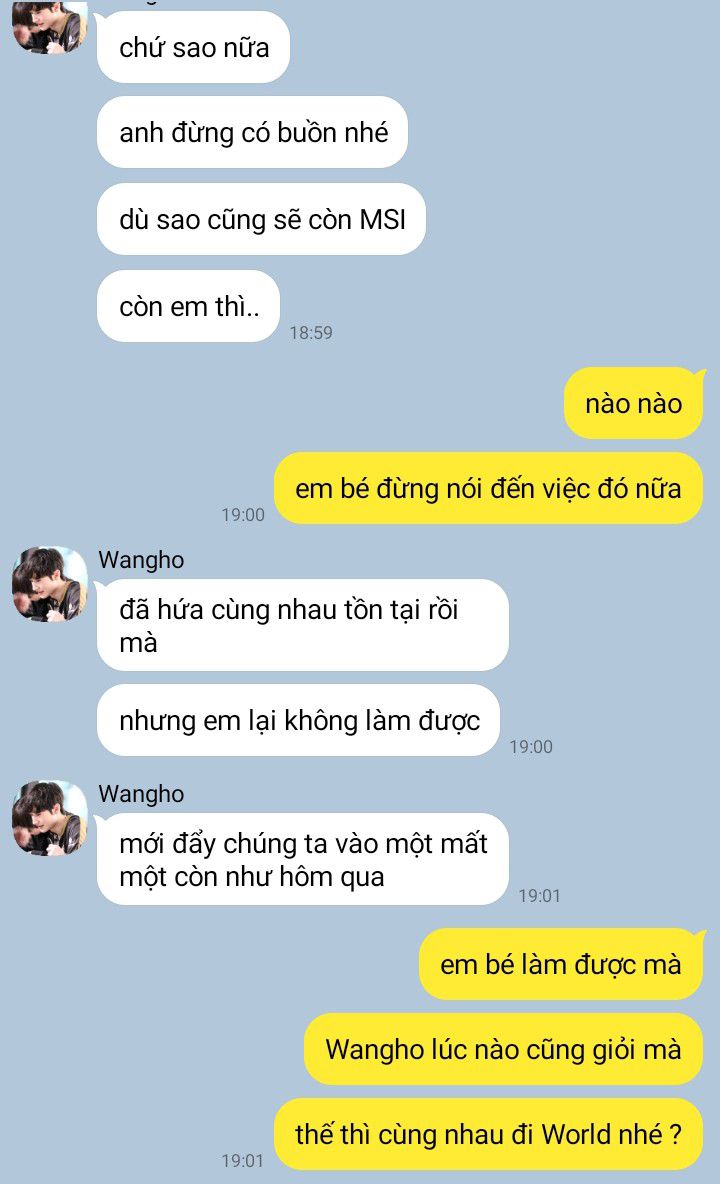Open avatar next to "chứ sao nữa" message
The image size is (720, 1184).
(50, 27)
